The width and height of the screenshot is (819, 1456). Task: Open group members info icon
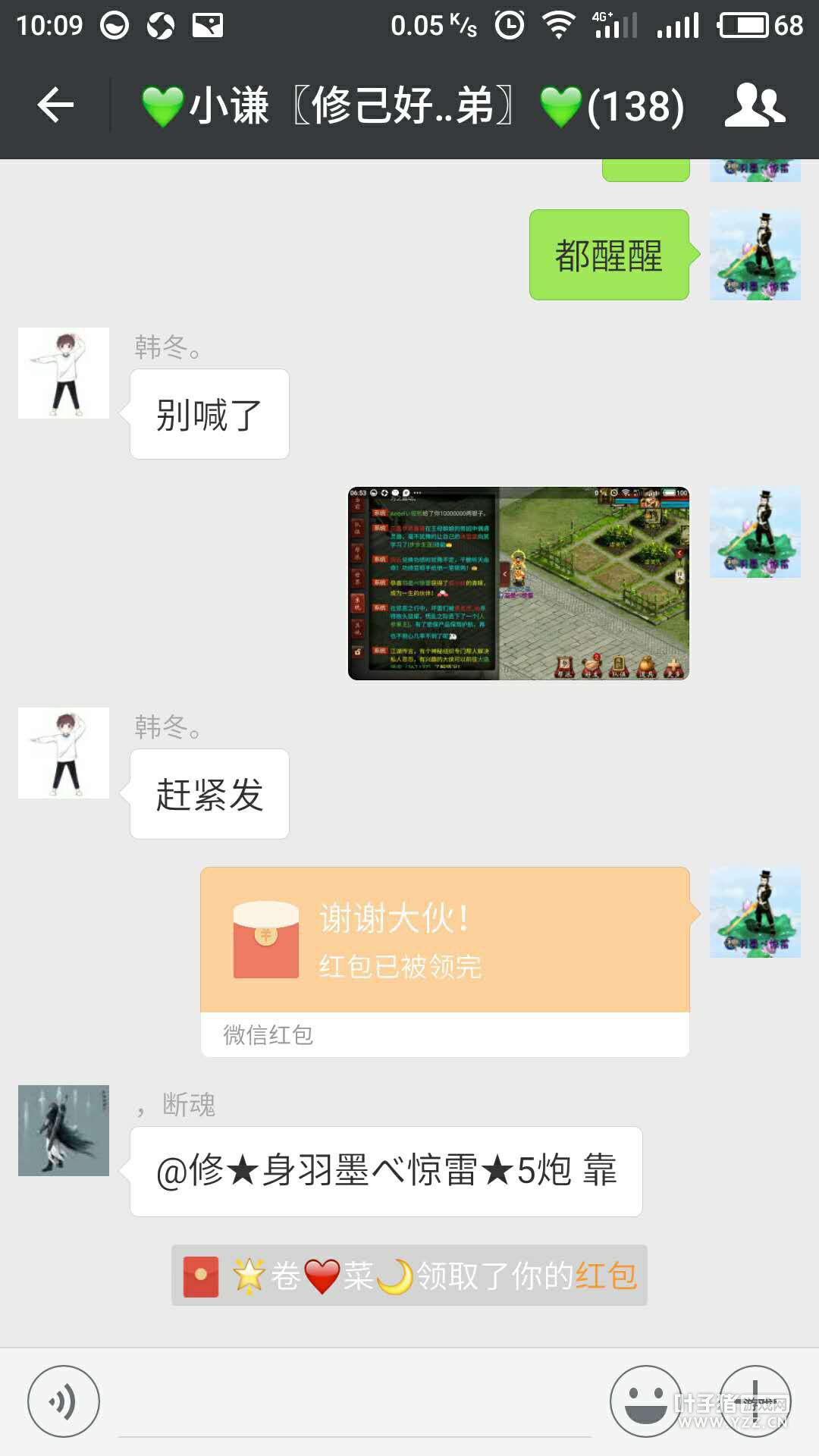755,105
